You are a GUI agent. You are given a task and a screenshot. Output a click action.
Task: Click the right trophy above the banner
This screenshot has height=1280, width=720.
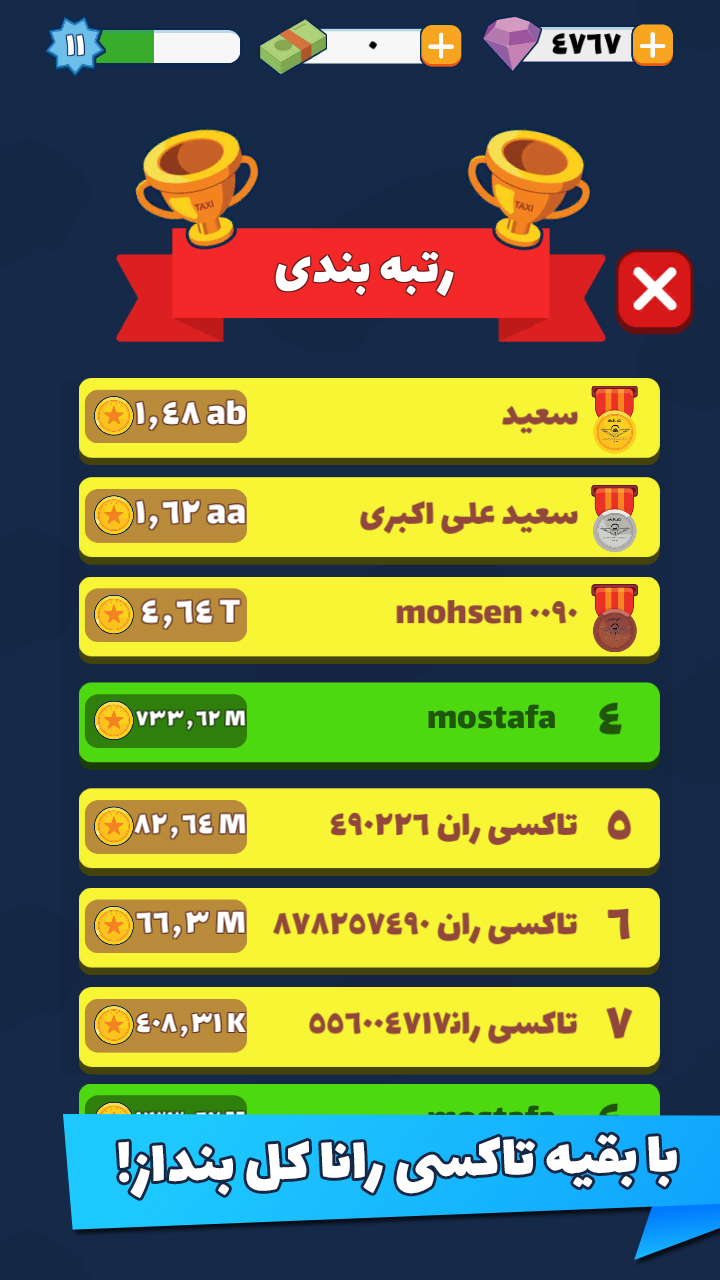coord(525,185)
